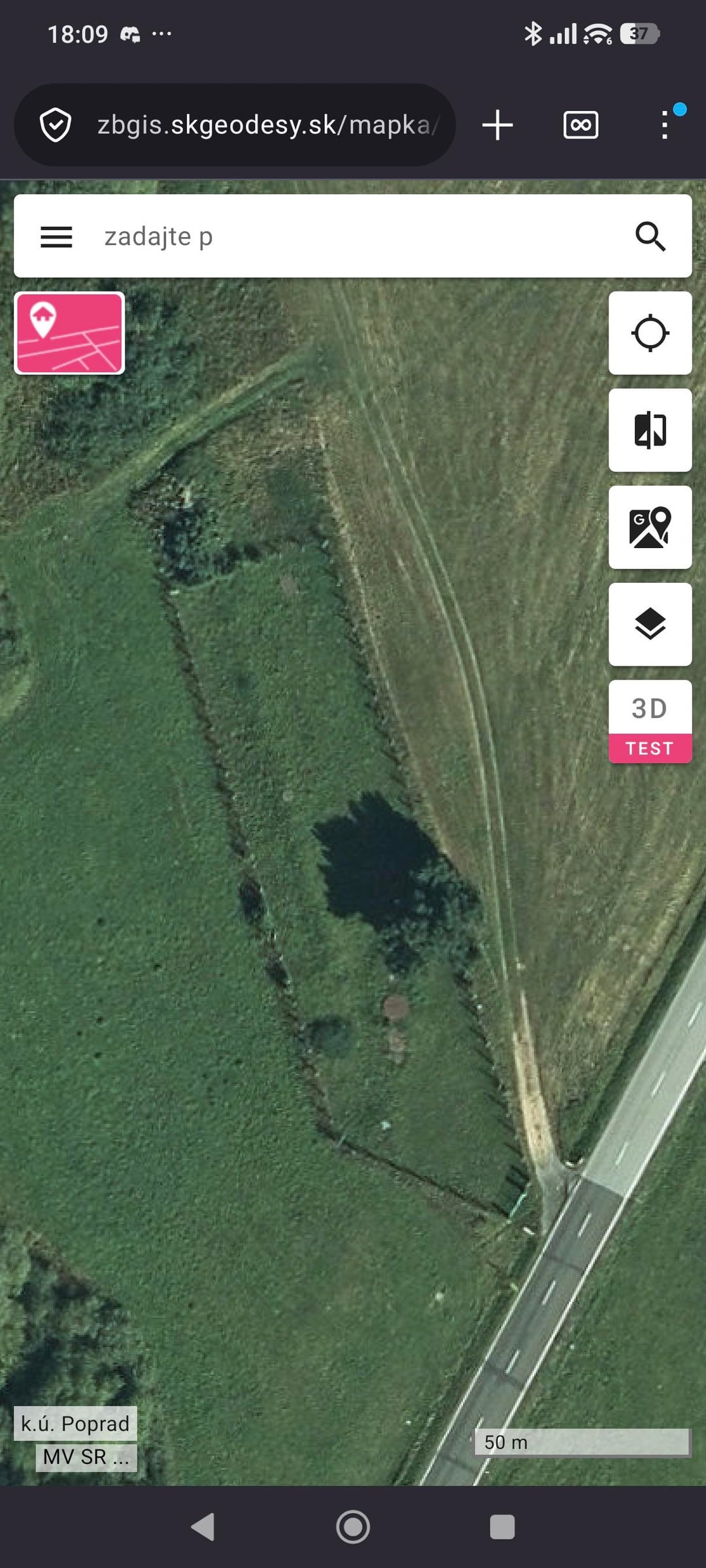Image resolution: width=706 pixels, height=1568 pixels.
Task: Go back with system back button
Action: pos(203,1527)
